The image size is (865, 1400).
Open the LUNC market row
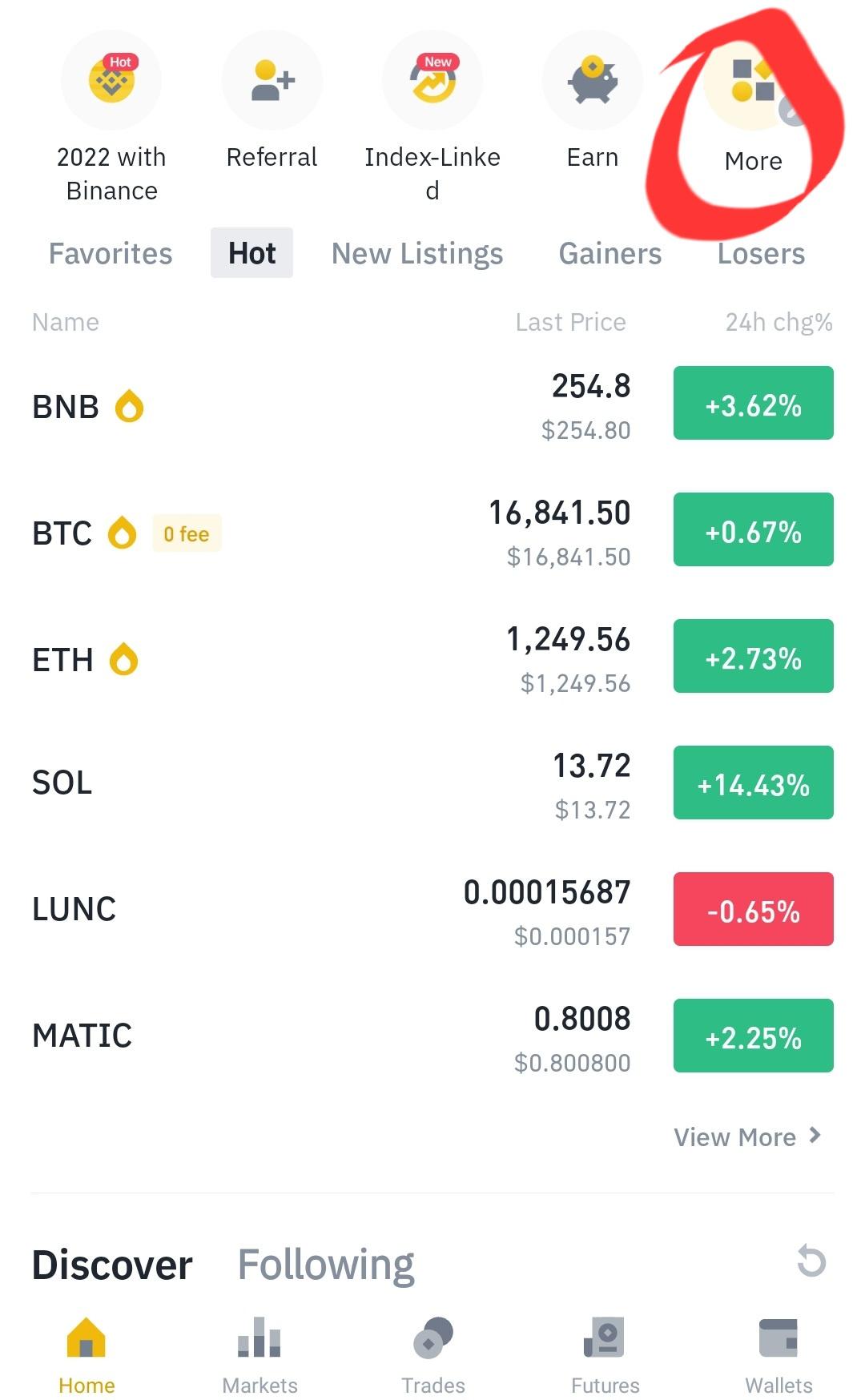(x=432, y=911)
